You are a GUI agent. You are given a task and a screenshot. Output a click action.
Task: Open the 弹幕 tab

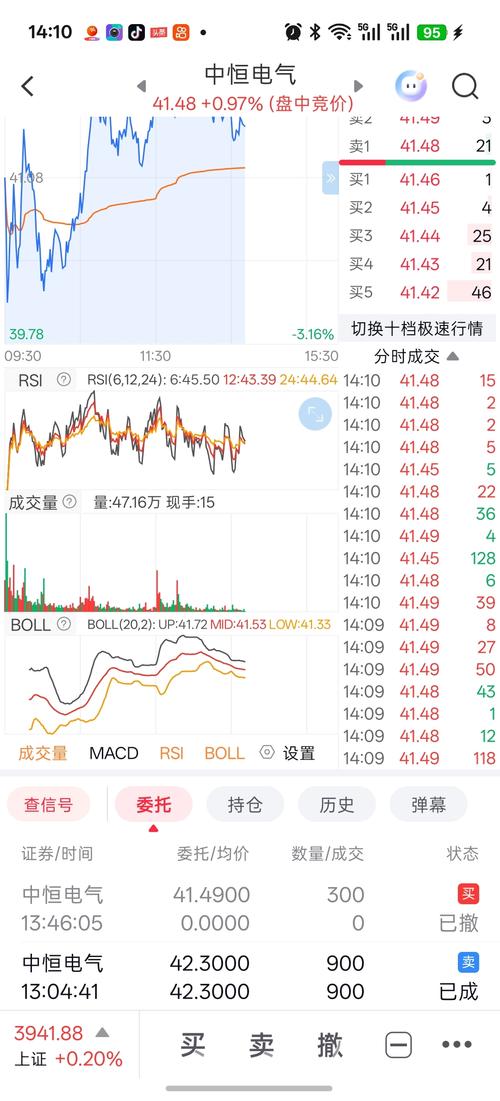[x=428, y=805]
